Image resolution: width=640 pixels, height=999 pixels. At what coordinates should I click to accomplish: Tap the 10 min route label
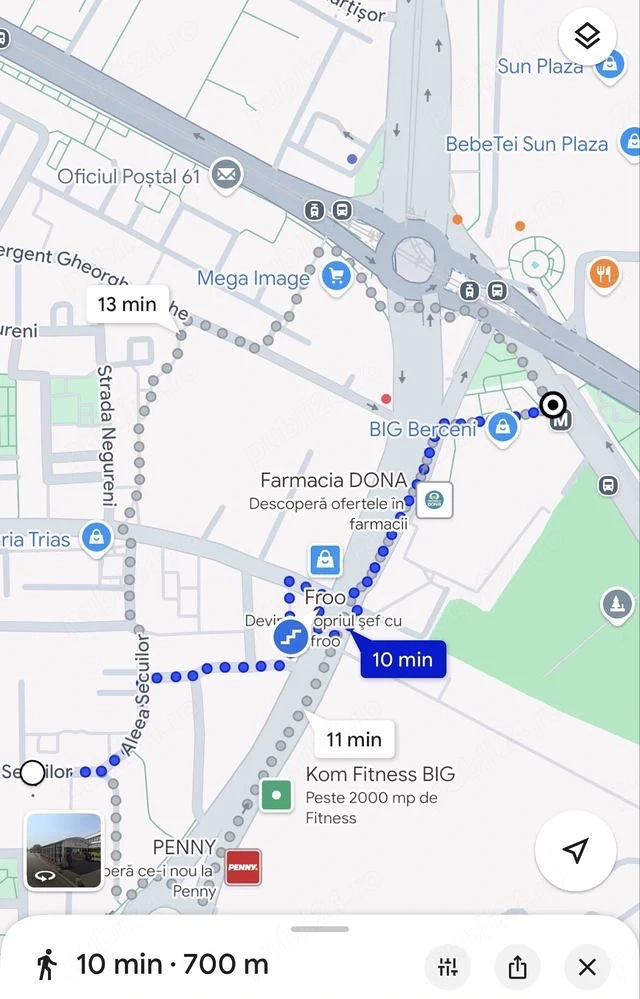pos(402,660)
